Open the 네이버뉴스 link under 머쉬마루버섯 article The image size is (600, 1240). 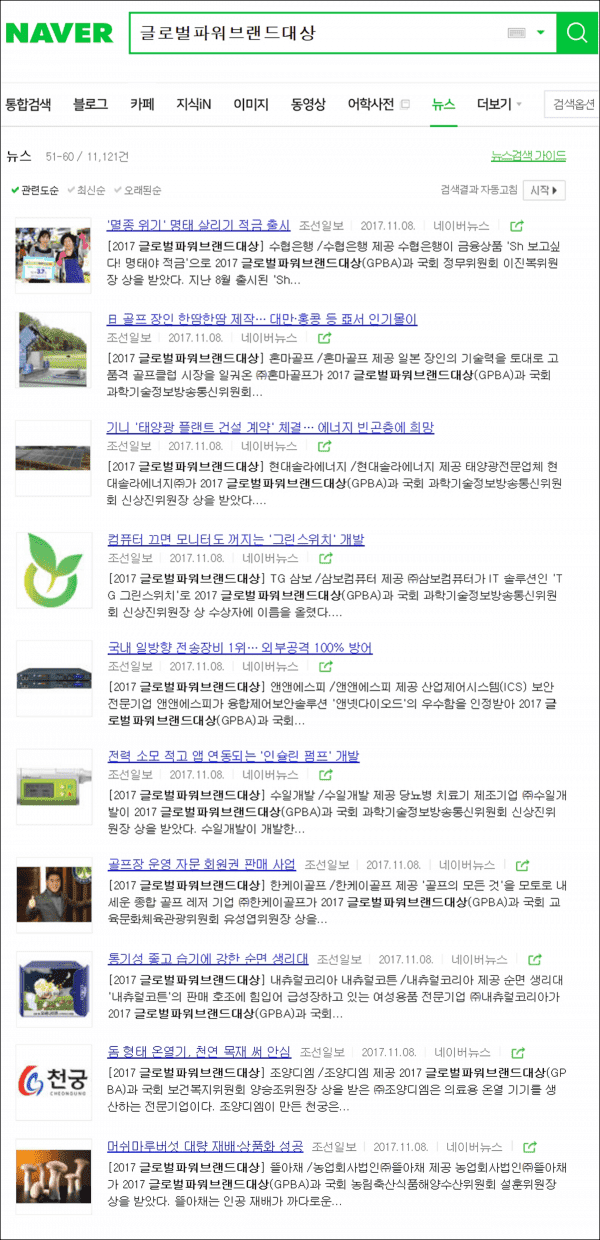(x=475, y=1146)
